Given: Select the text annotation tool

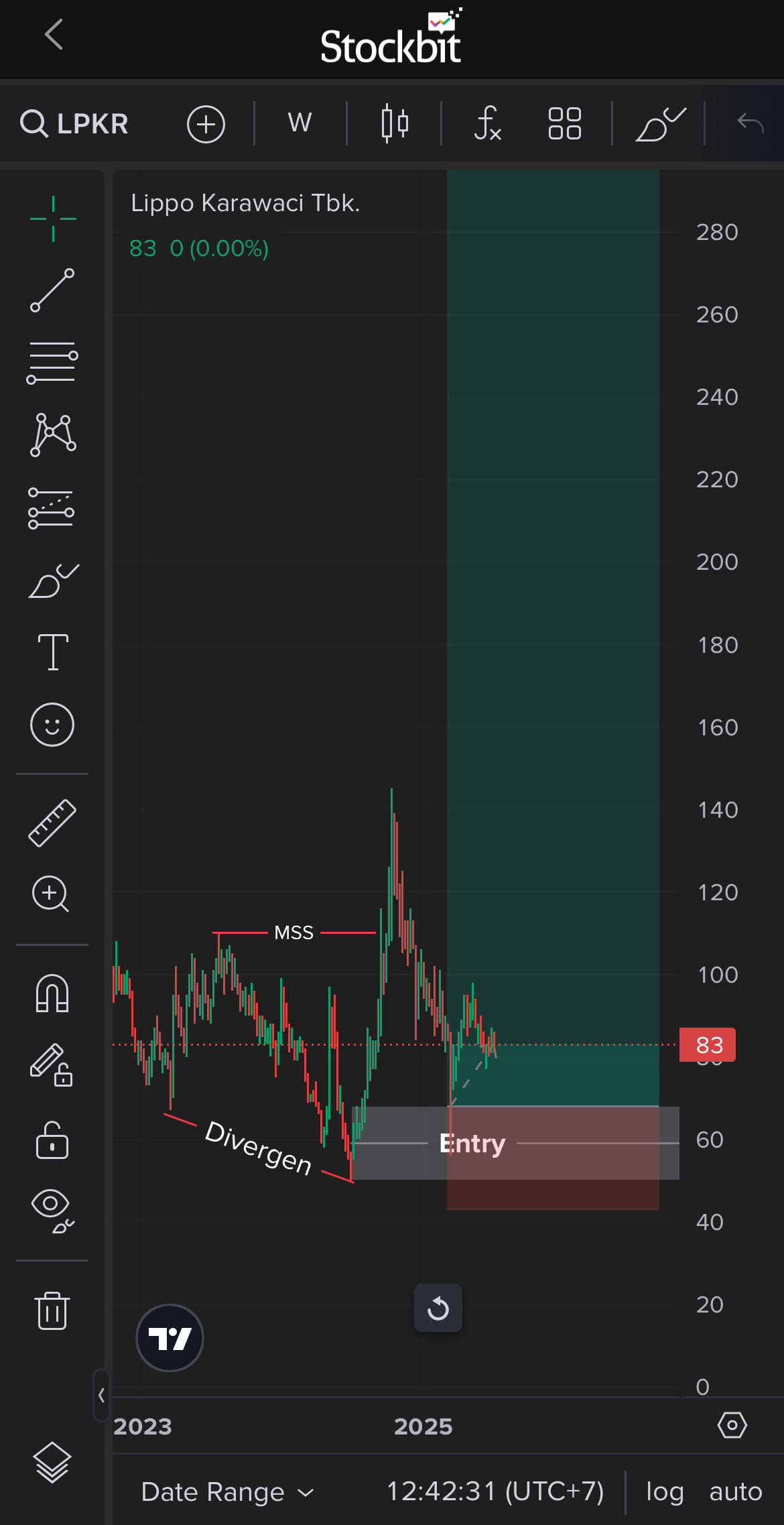Looking at the screenshot, I should coord(52,652).
